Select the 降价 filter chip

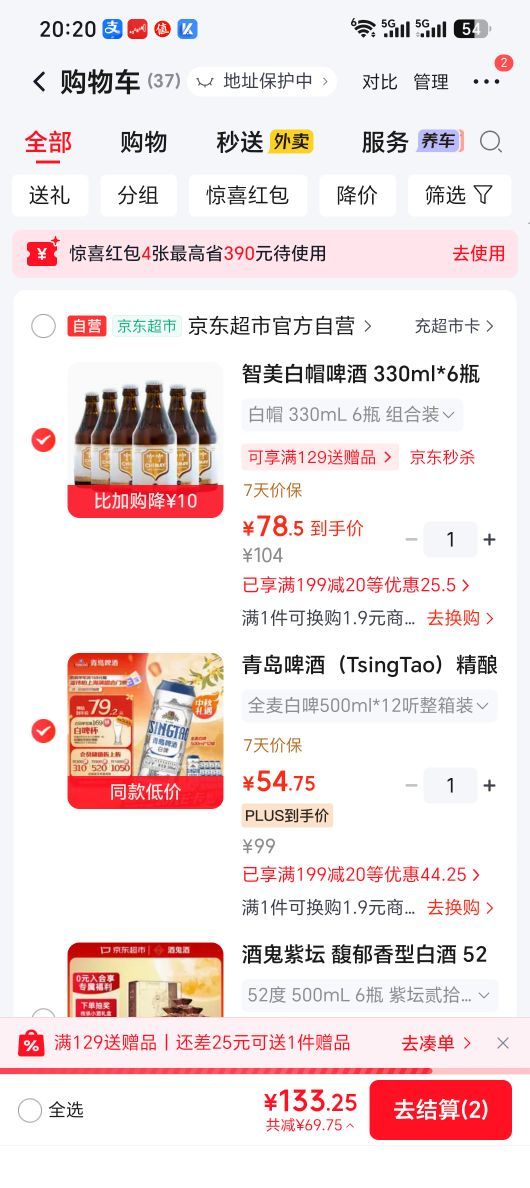click(357, 195)
